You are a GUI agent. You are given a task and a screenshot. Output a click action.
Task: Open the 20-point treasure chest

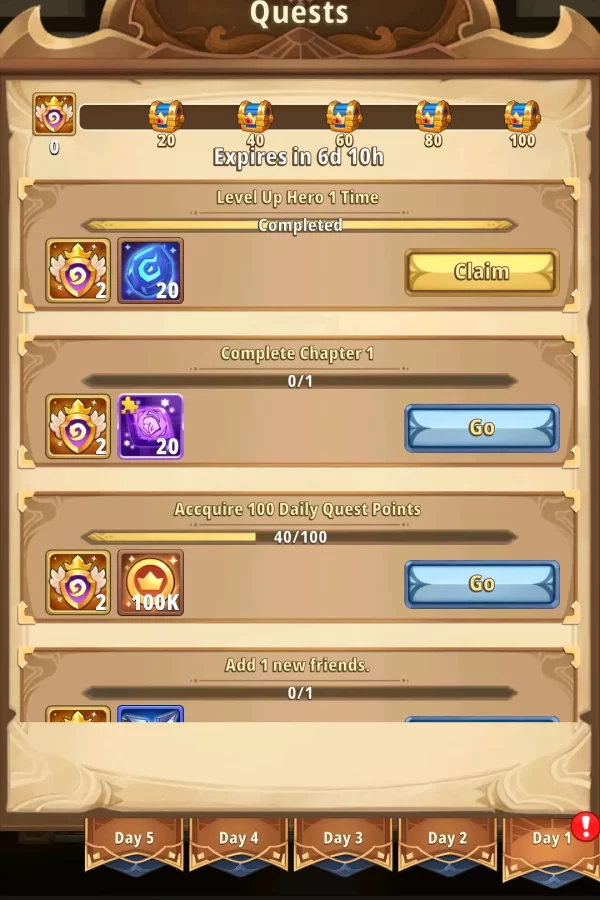coord(166,116)
